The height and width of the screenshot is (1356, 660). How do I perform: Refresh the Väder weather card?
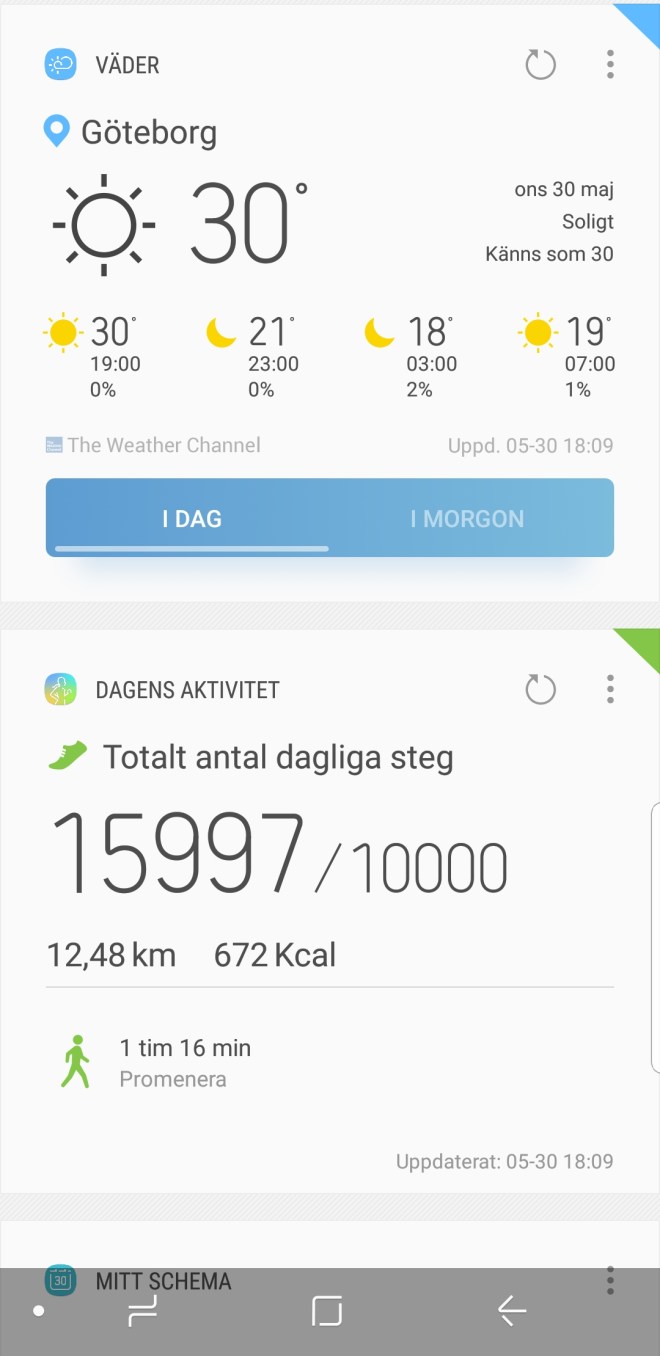540,66
